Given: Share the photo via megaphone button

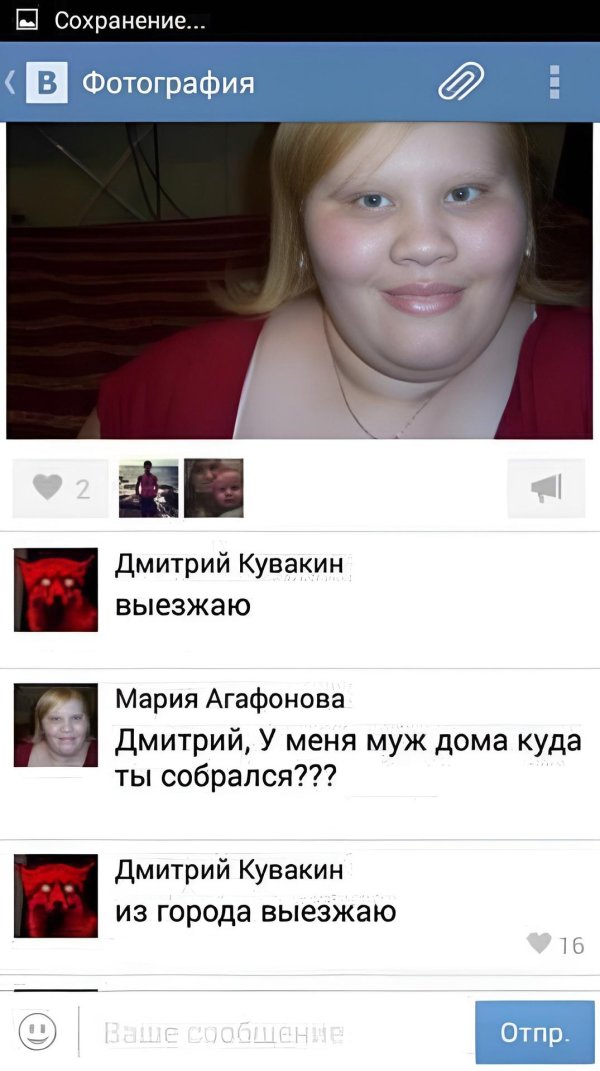Looking at the screenshot, I should pos(546,488).
